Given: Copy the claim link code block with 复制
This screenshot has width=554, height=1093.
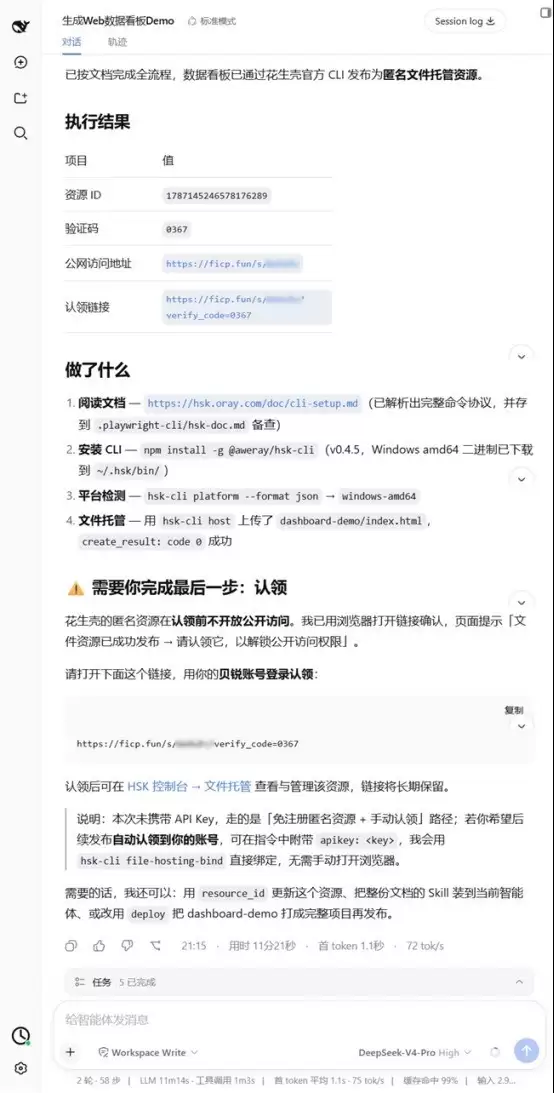Looking at the screenshot, I should (514, 710).
